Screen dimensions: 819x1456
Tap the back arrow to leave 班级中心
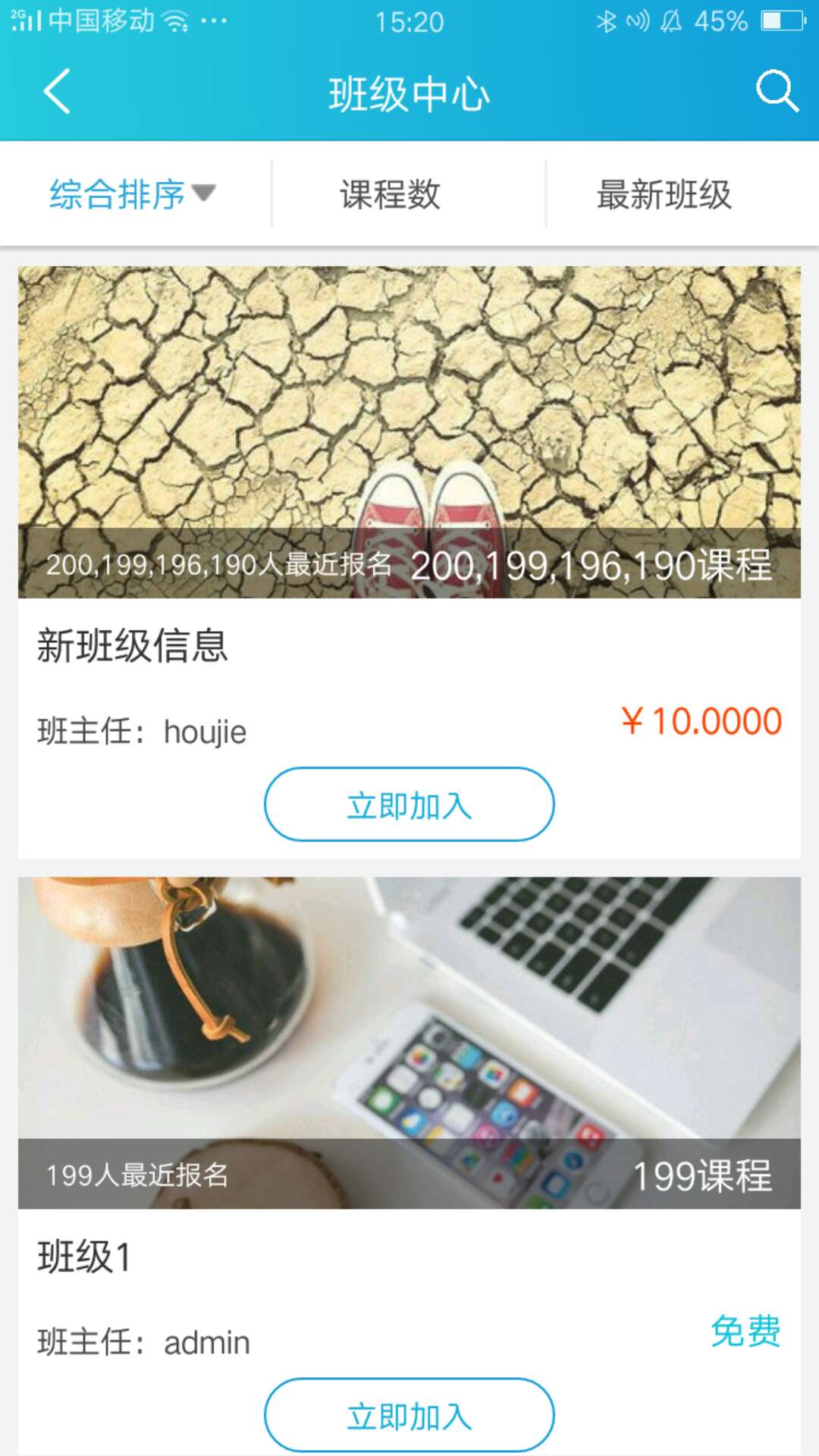tap(55, 93)
